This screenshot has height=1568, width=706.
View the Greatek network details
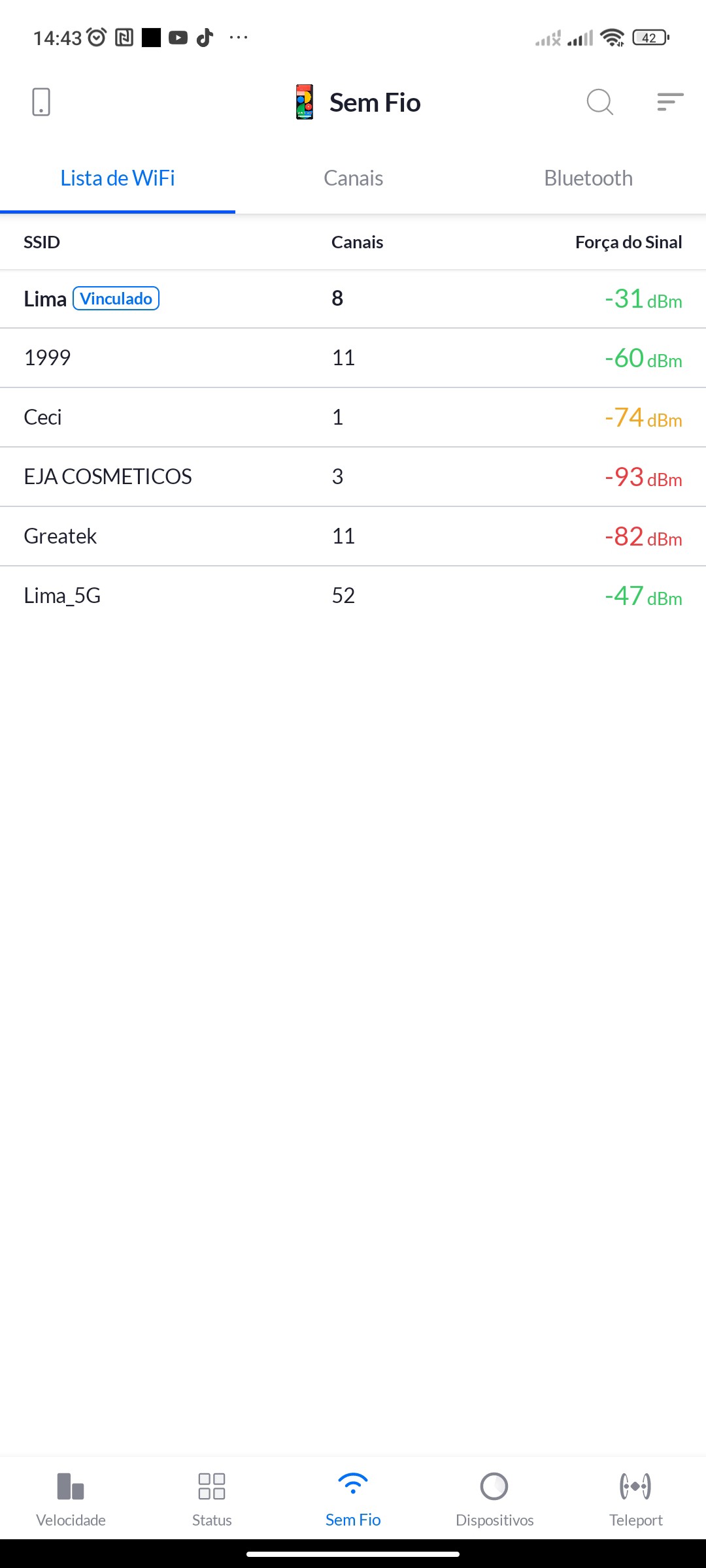click(x=353, y=536)
